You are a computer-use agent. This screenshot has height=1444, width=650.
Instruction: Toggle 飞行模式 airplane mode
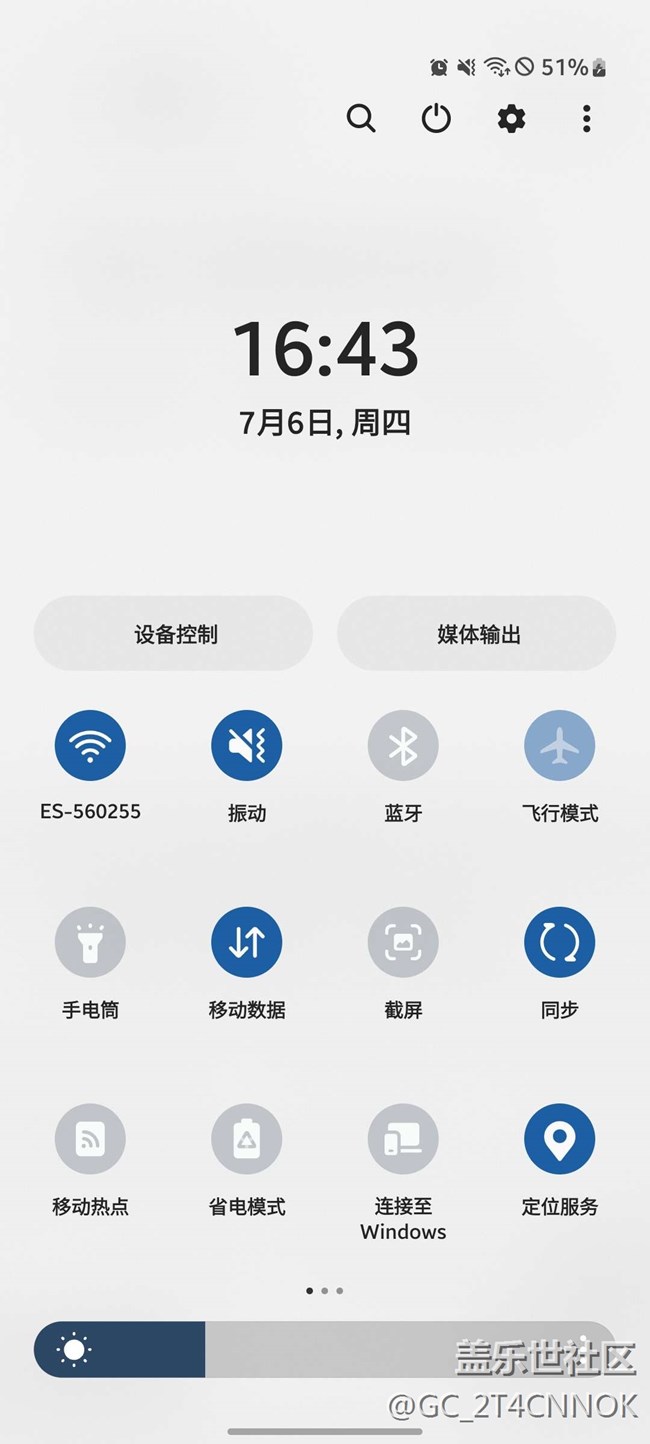pyautogui.click(x=560, y=745)
